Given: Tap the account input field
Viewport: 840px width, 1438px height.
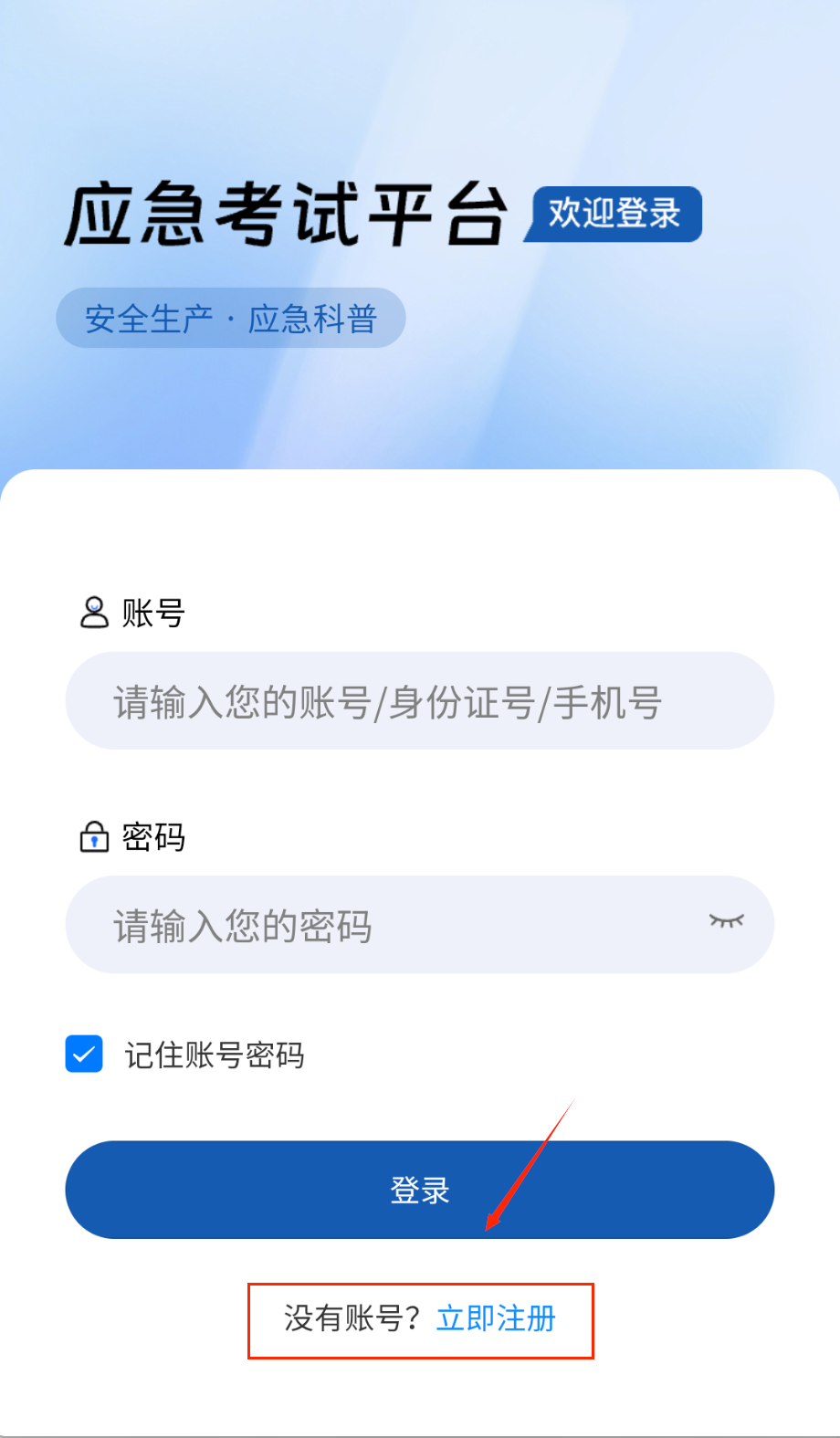Looking at the screenshot, I should 419,701.
